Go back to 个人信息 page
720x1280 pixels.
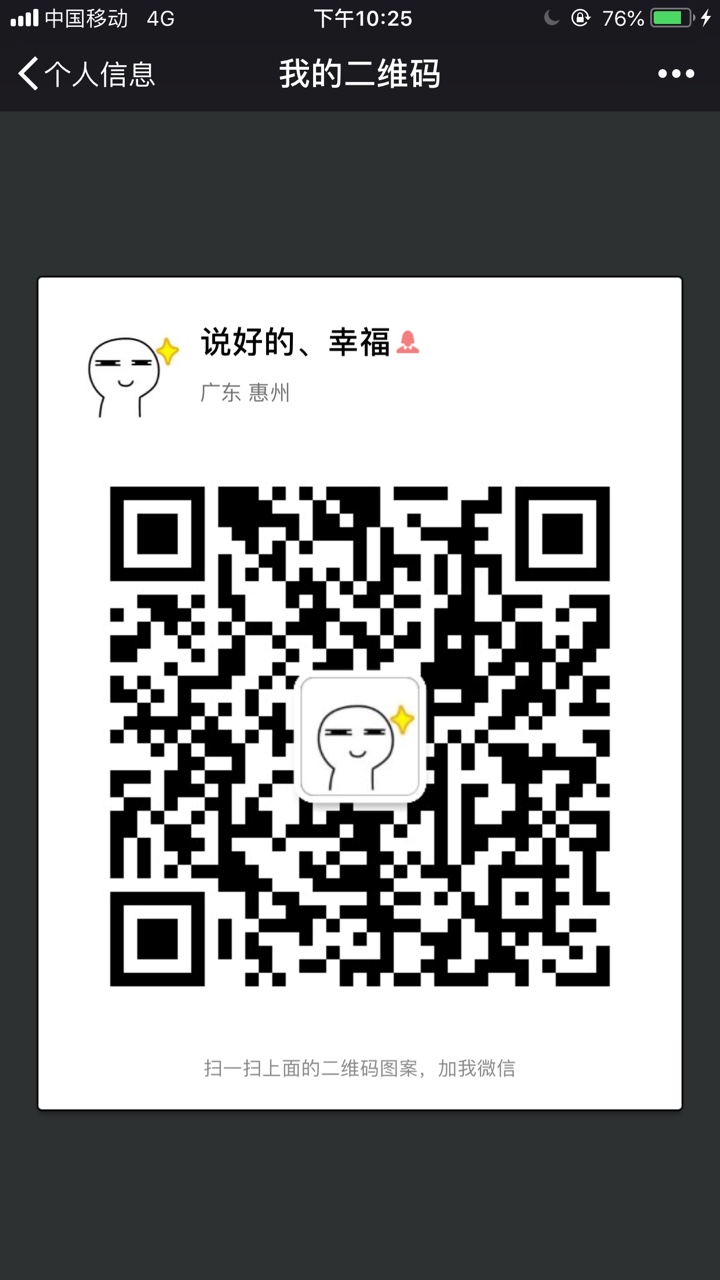pyautogui.click(x=86, y=74)
